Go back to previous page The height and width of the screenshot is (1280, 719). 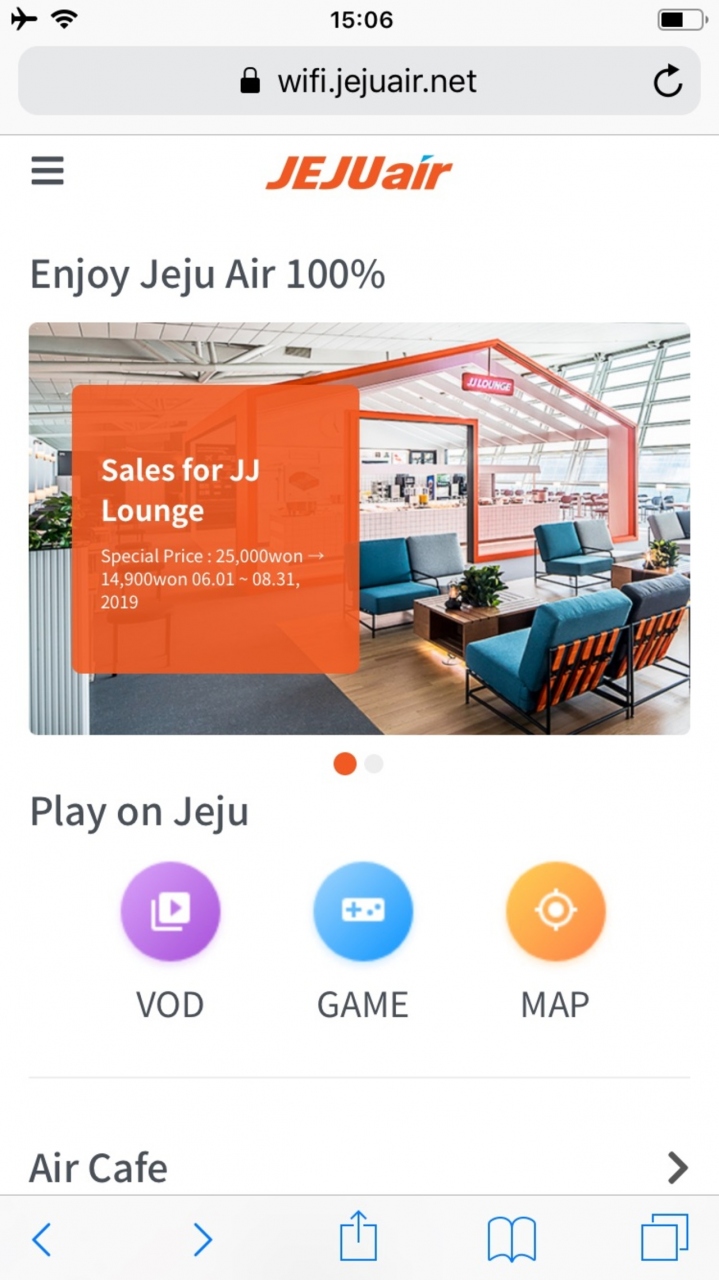41,1240
